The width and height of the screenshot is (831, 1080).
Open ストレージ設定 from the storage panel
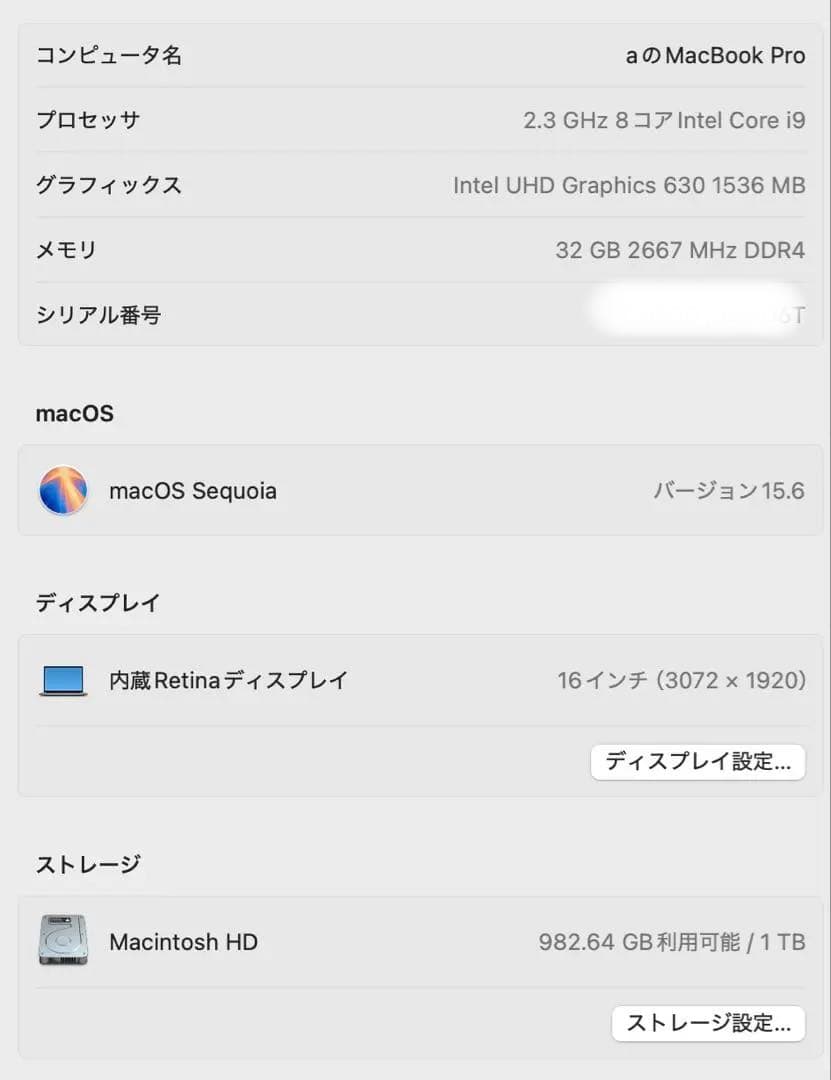click(708, 1023)
